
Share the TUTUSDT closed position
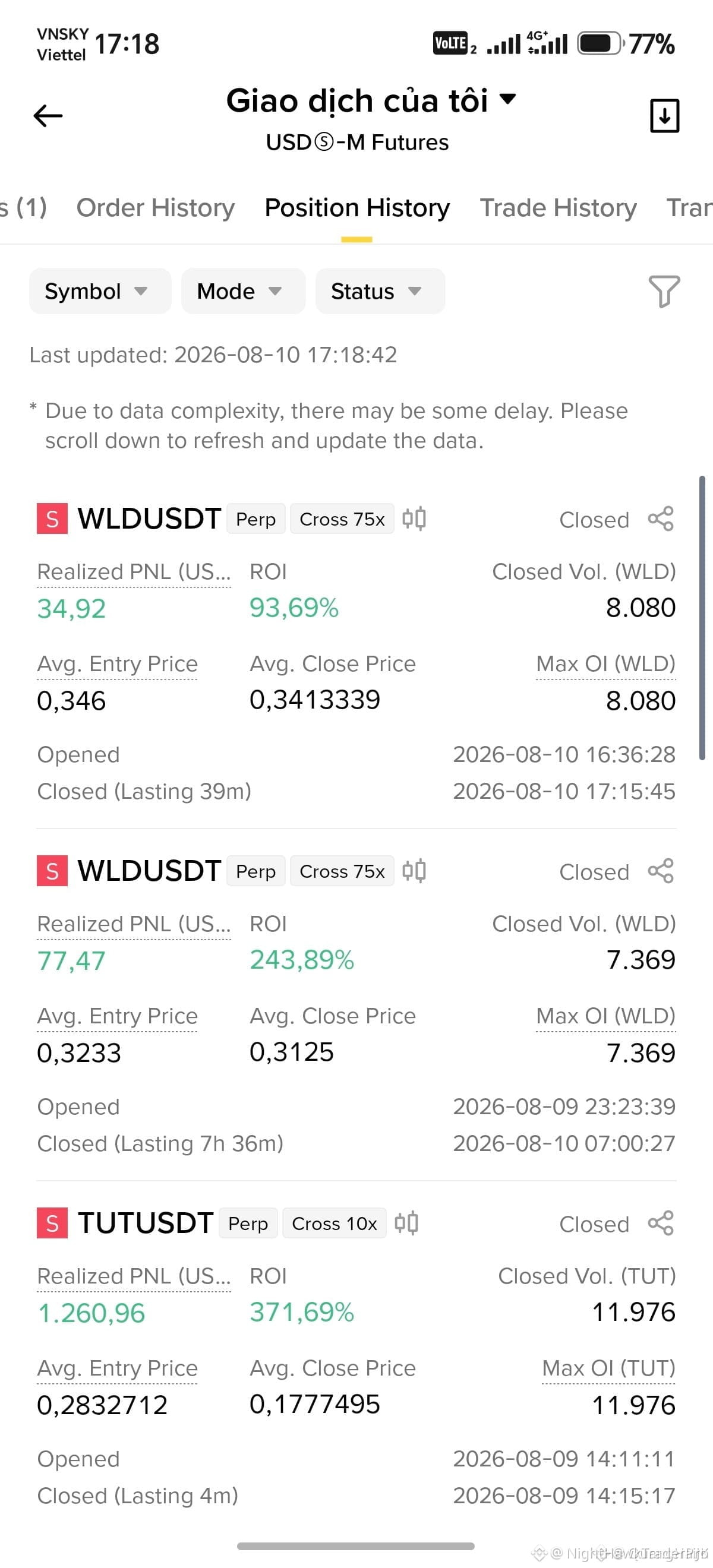[661, 1223]
